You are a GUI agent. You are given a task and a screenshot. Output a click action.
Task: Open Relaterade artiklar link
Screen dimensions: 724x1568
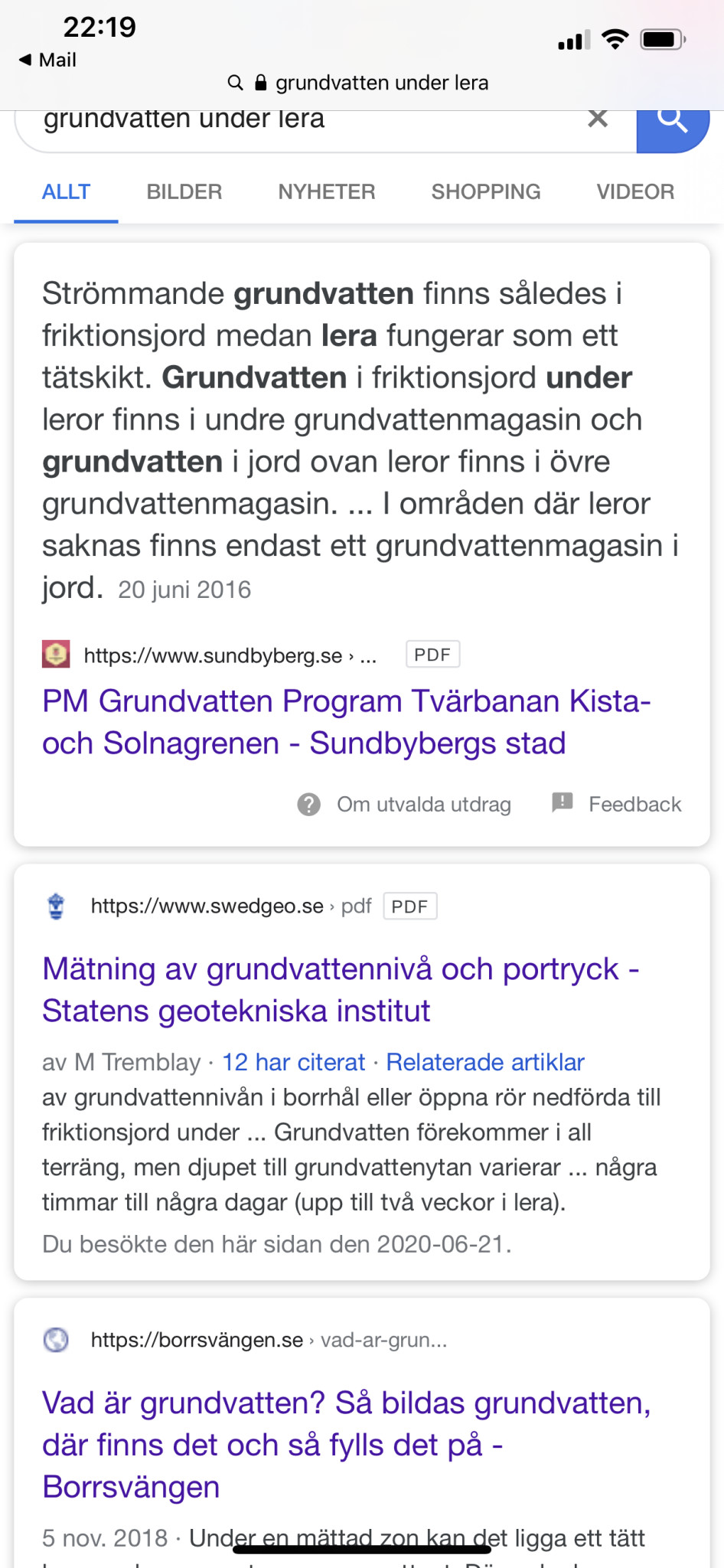point(485,1062)
